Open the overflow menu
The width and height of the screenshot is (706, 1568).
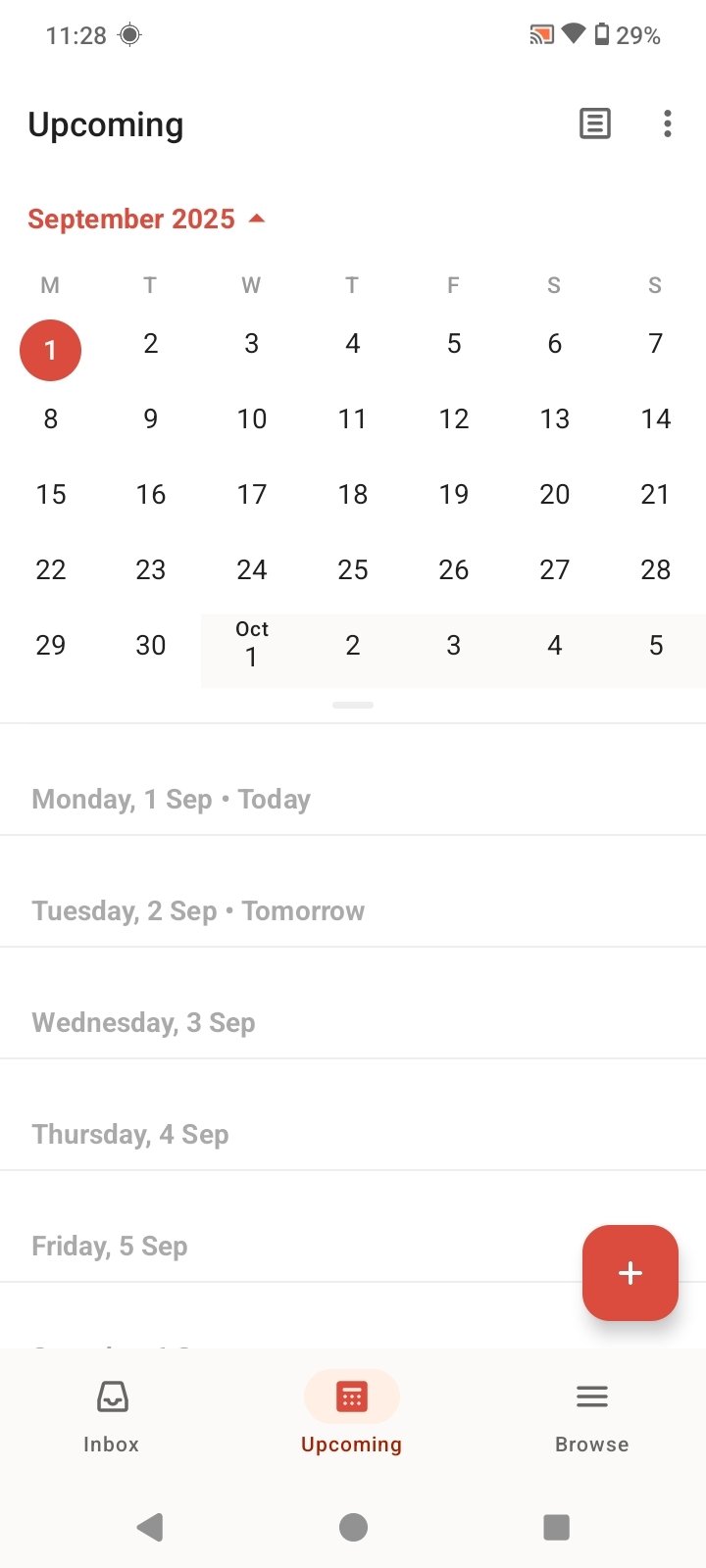(668, 124)
